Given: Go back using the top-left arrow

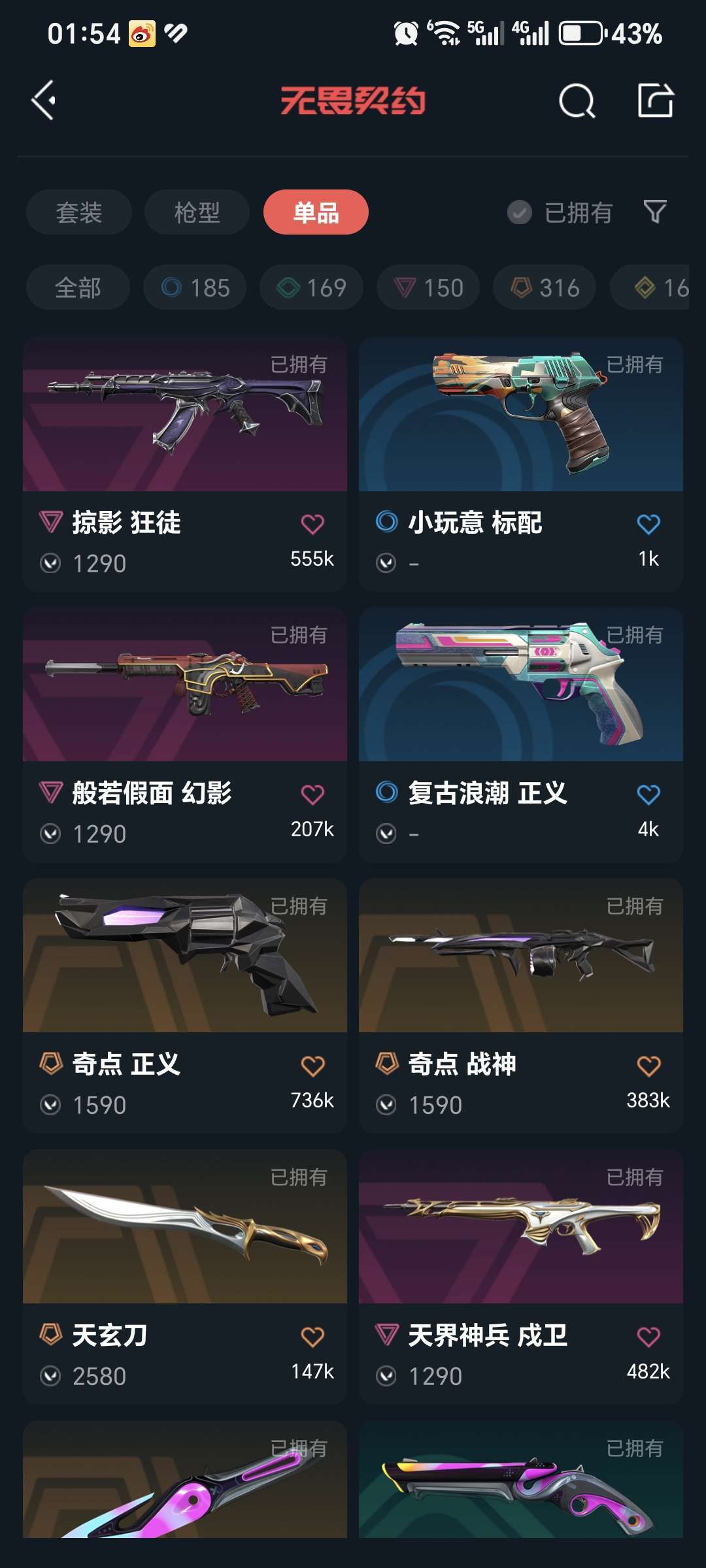Looking at the screenshot, I should pos(44,101).
